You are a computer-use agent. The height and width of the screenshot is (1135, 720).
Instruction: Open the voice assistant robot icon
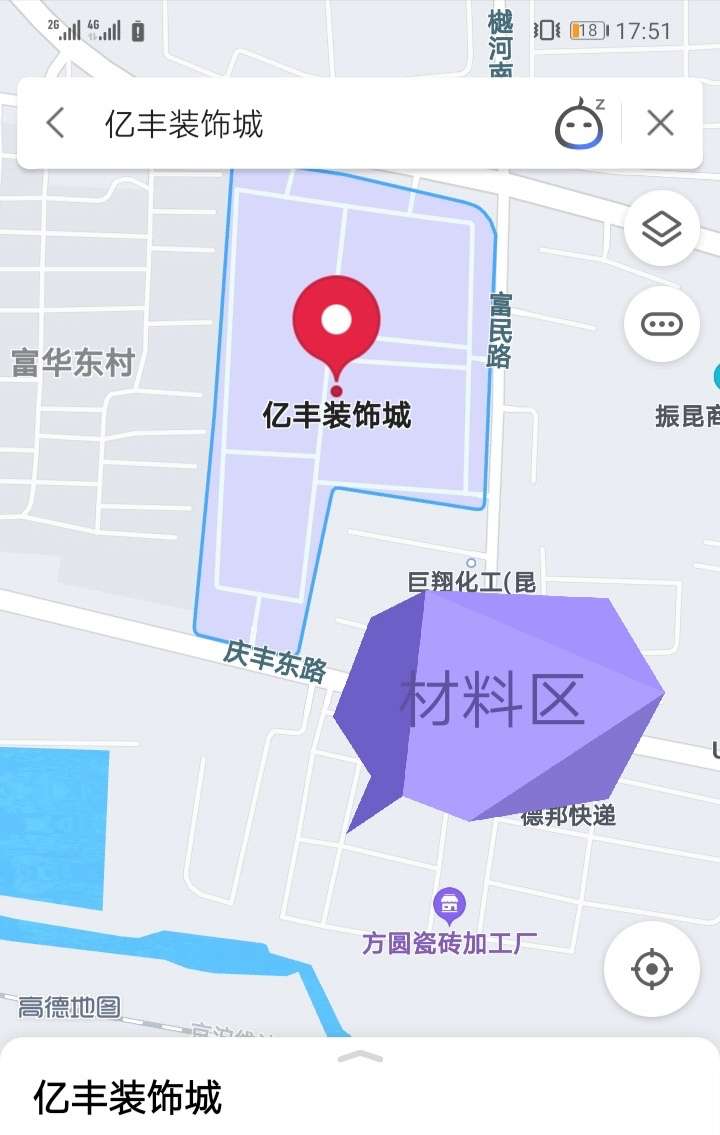click(x=580, y=124)
